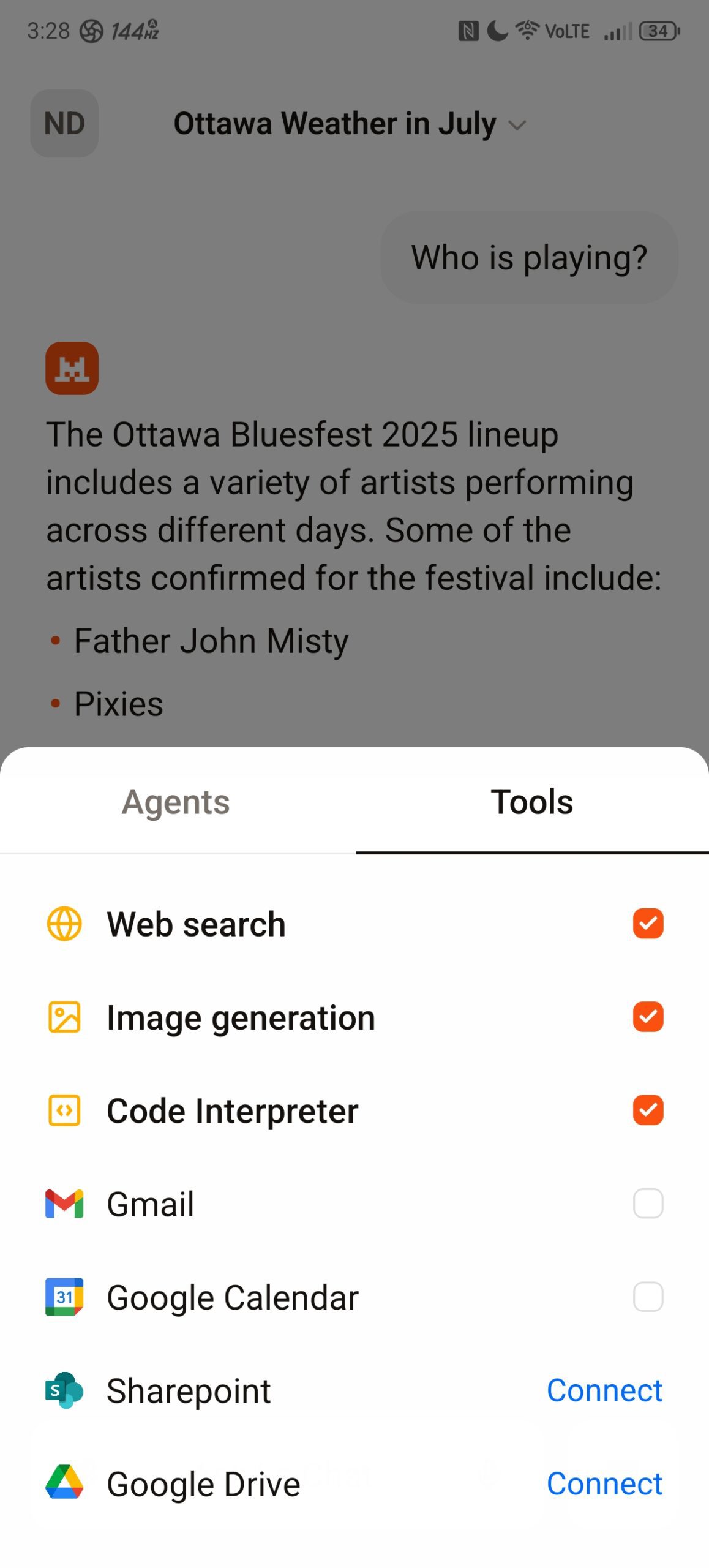This screenshot has height=1568, width=709.
Task: Open the ND profile avatar
Action: pos(64,123)
